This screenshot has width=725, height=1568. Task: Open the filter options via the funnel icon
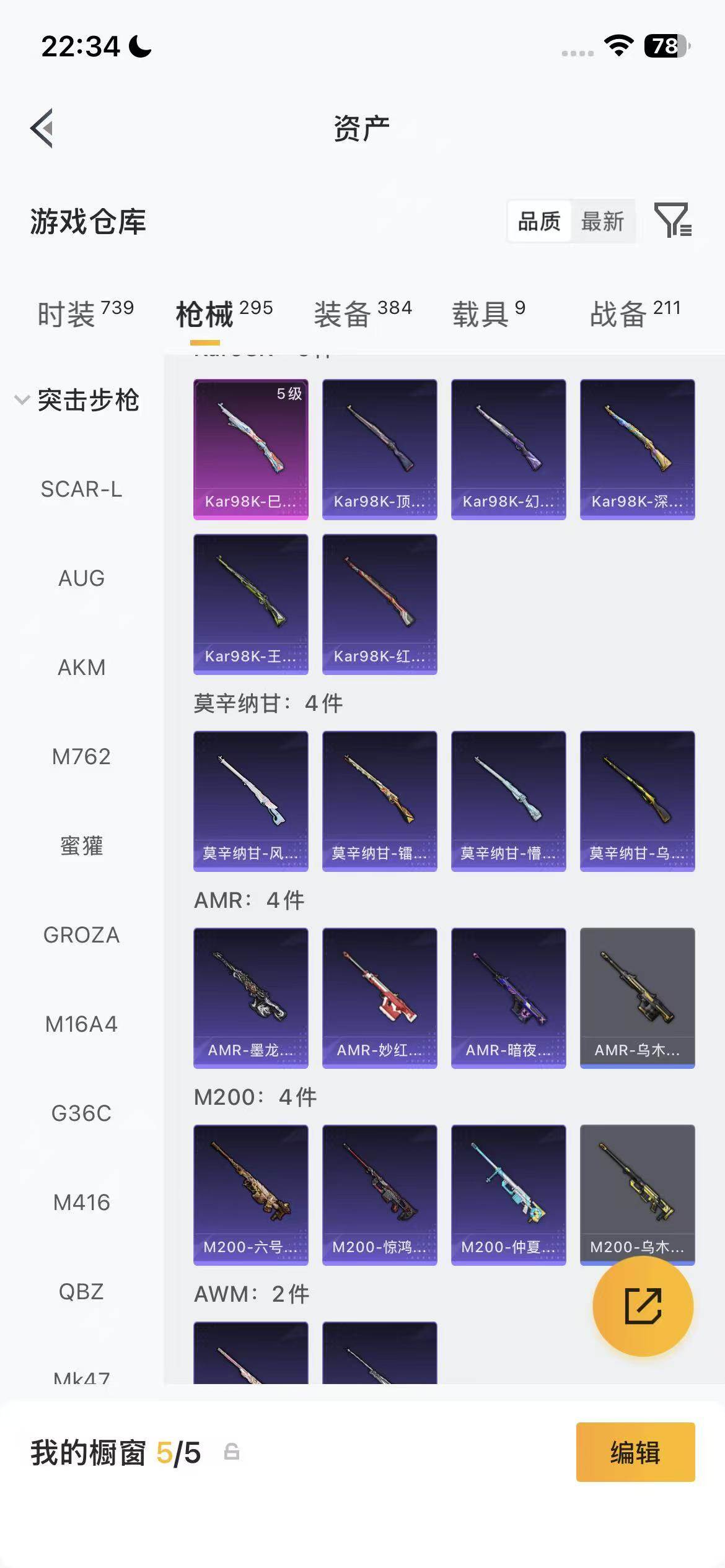click(672, 222)
